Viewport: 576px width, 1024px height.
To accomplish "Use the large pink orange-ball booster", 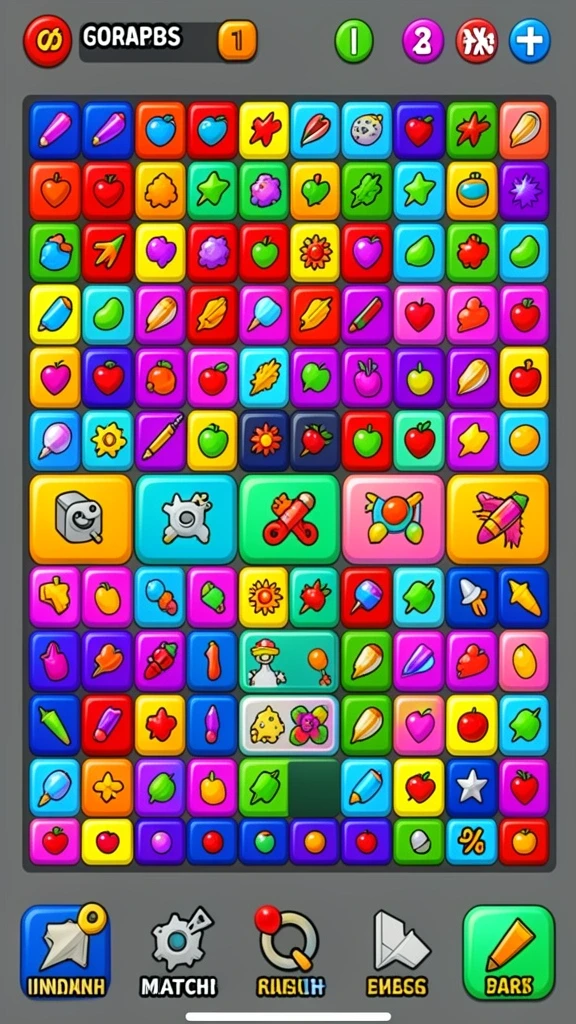I will (393, 519).
